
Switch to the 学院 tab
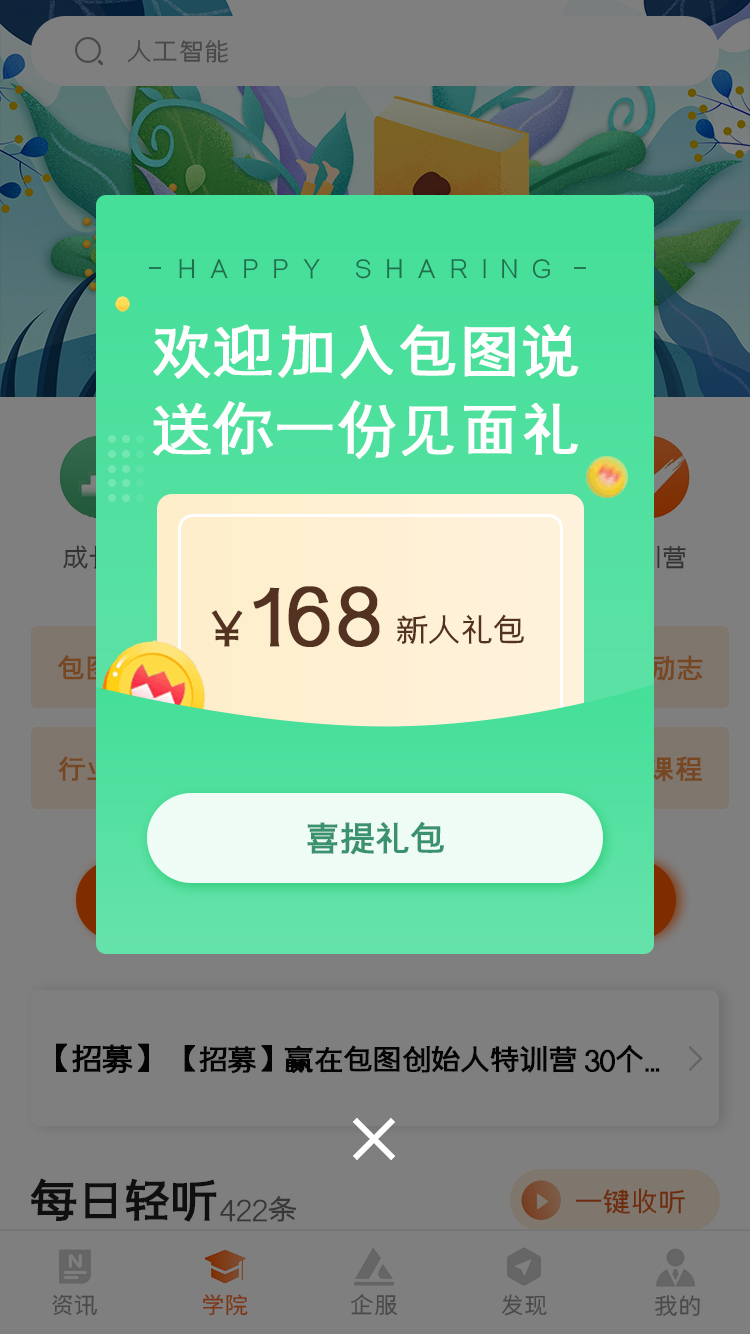[x=225, y=1283]
